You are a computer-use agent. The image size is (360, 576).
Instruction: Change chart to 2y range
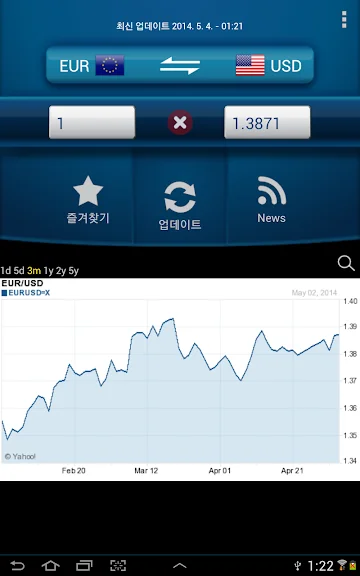tap(61, 271)
